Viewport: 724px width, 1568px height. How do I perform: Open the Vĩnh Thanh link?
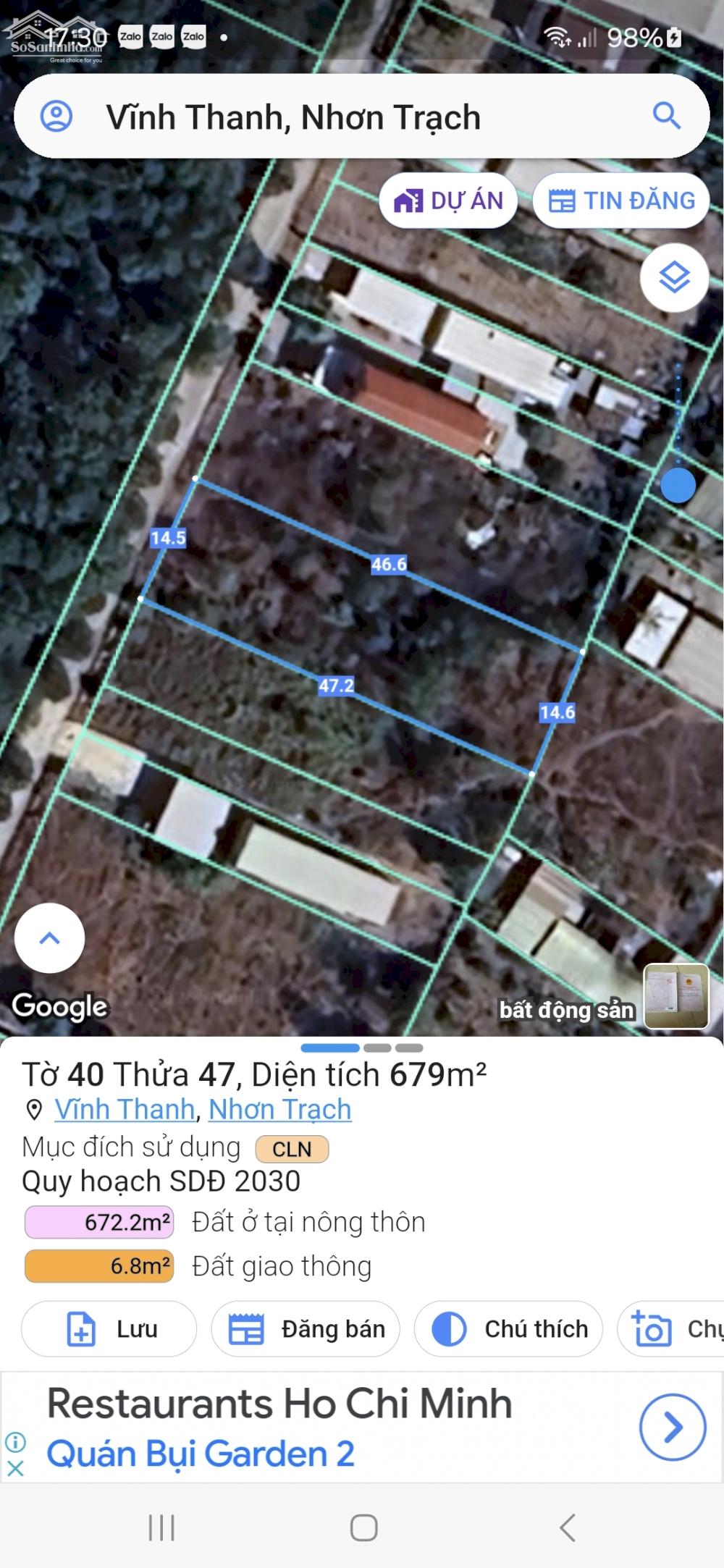click(x=125, y=1109)
